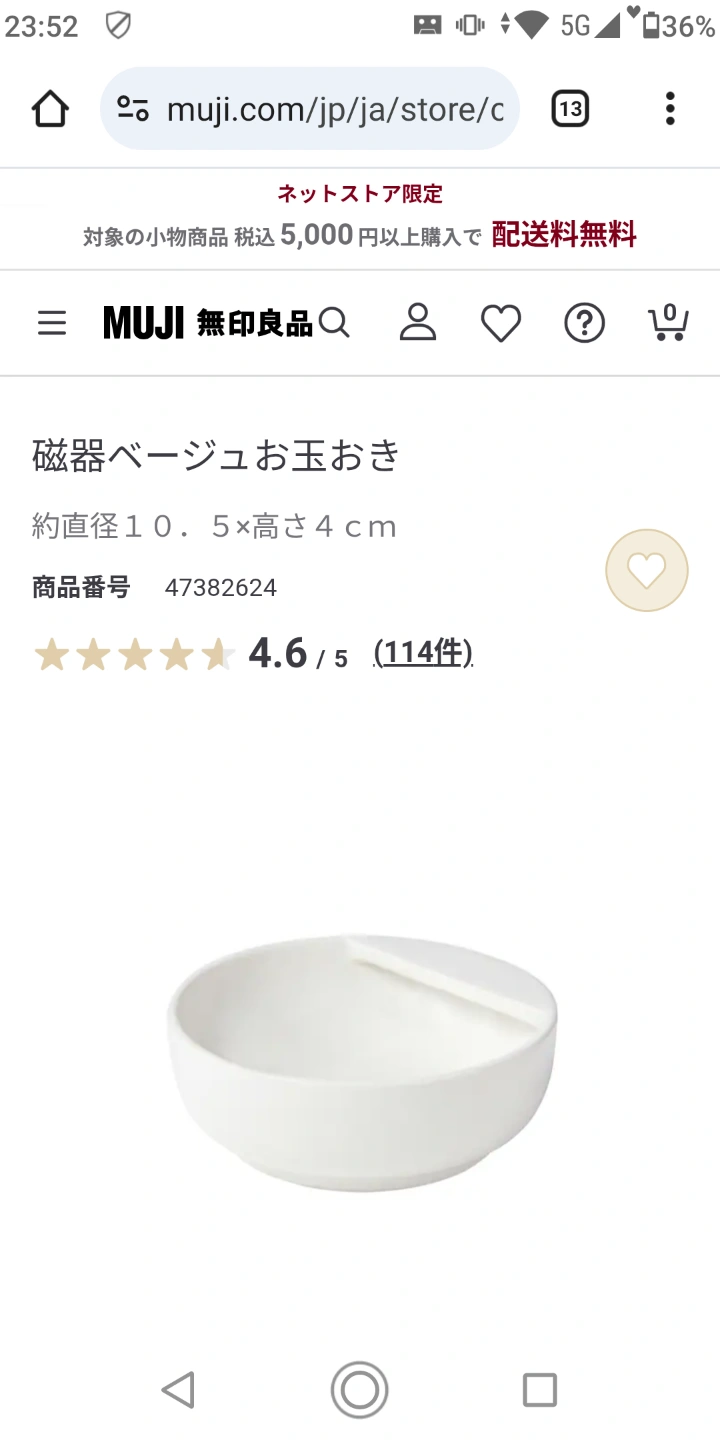Go to the browser home page
The image size is (720, 1440).
coord(50,109)
